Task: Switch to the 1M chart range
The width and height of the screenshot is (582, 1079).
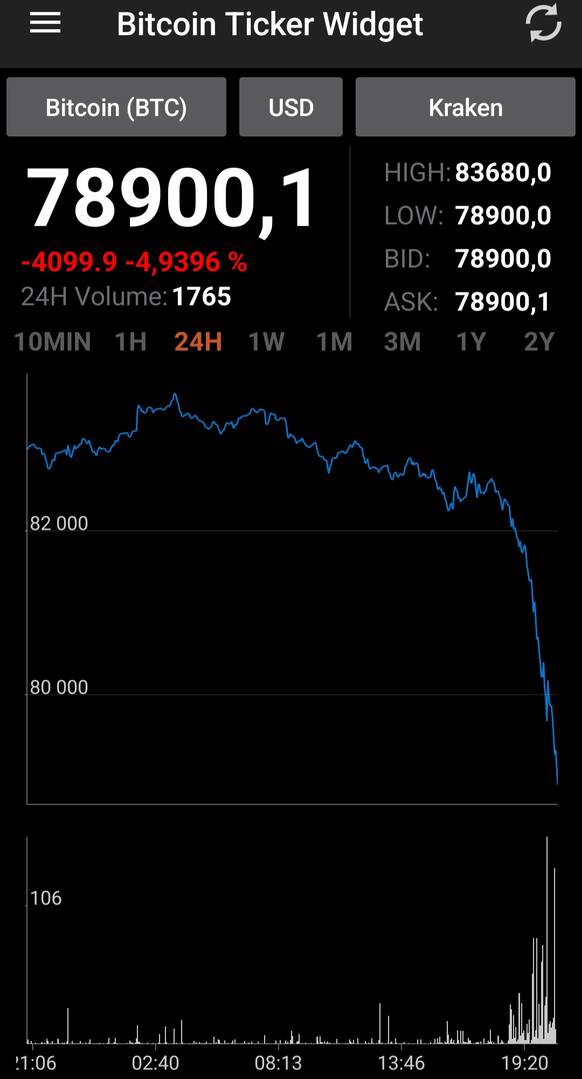Action: [x=334, y=342]
